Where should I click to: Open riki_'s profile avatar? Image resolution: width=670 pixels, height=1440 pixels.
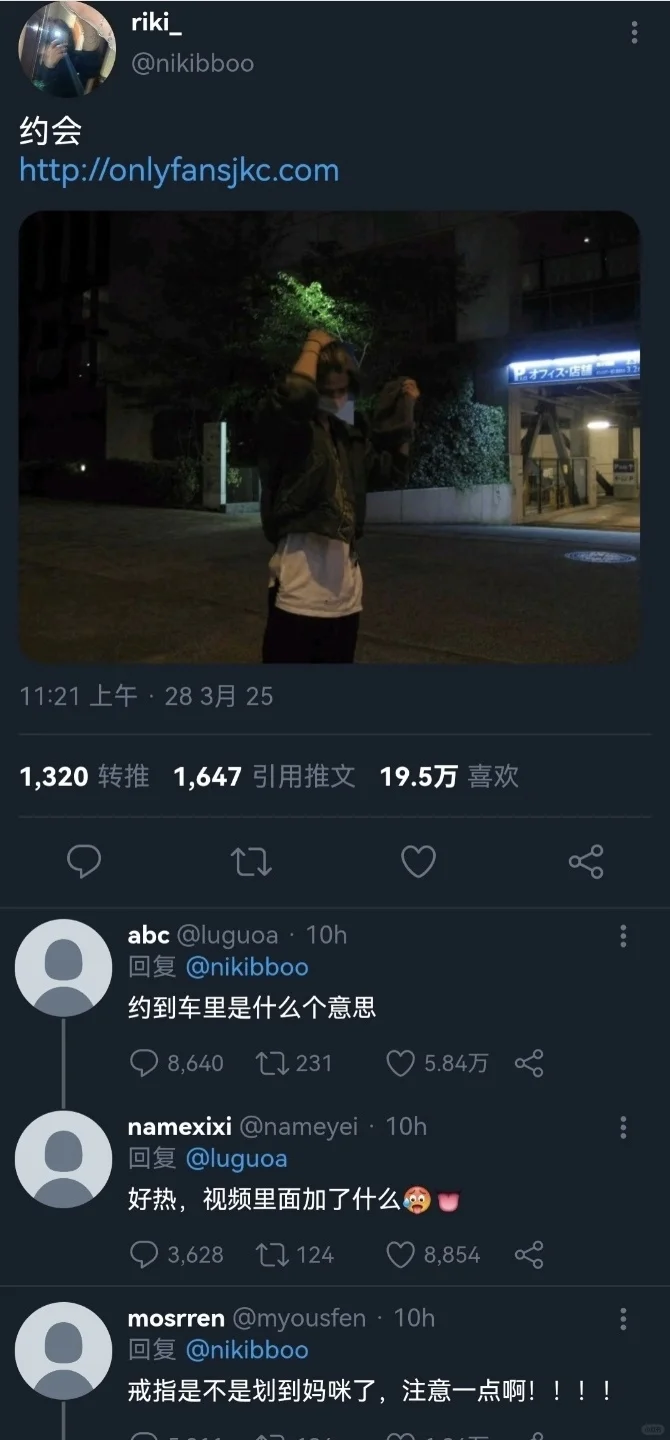click(x=68, y=49)
